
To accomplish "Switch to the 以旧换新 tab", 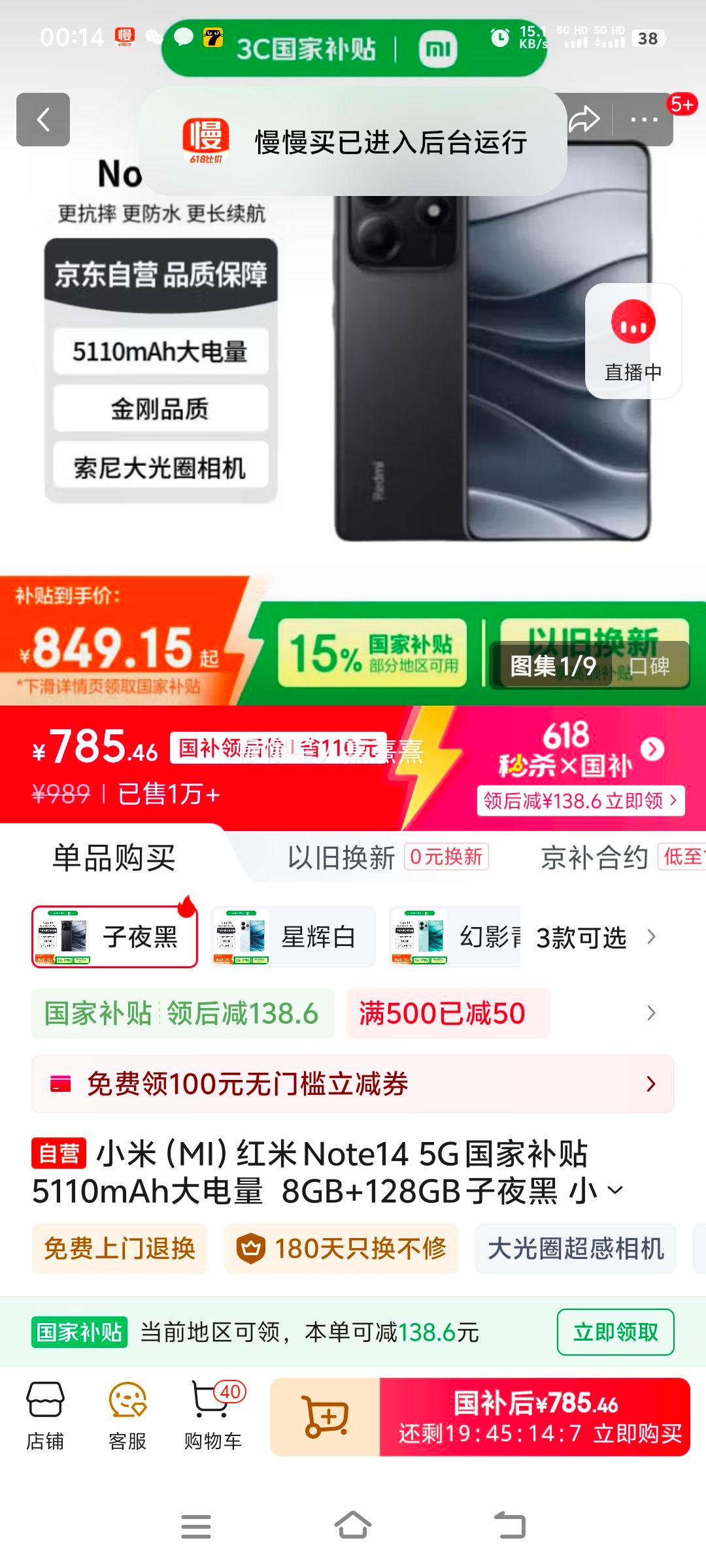I will tap(339, 858).
